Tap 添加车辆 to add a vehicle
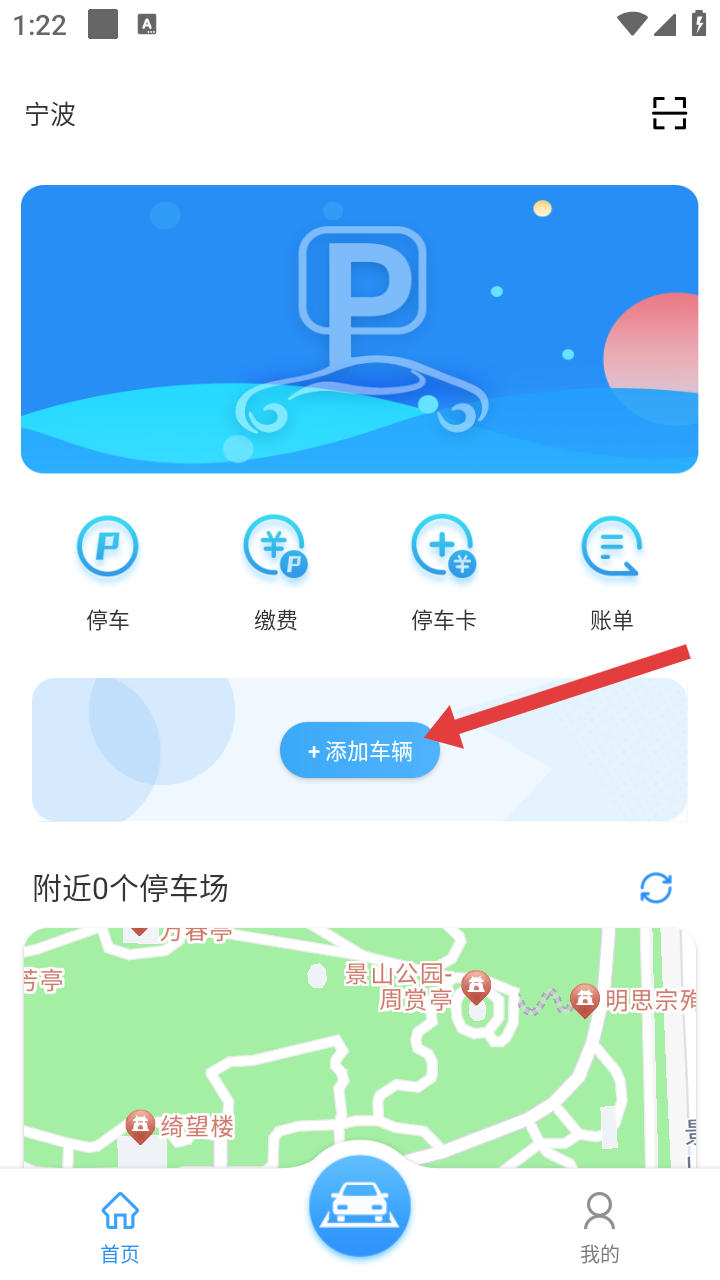 tap(359, 751)
